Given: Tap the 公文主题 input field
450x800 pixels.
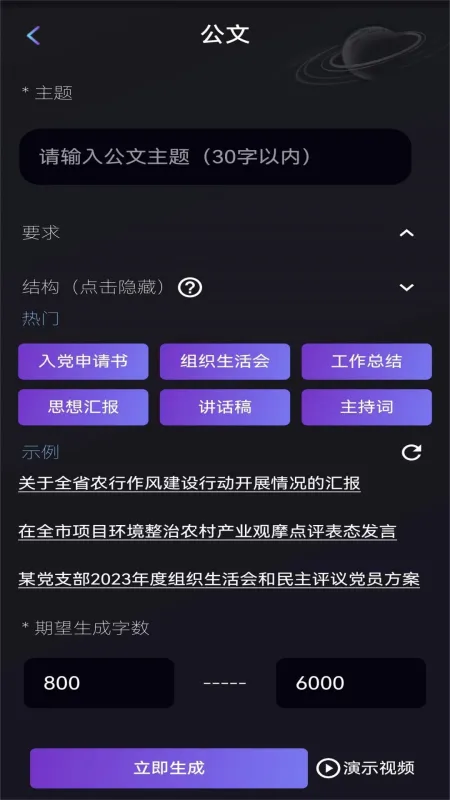Looking at the screenshot, I should pos(215,157).
